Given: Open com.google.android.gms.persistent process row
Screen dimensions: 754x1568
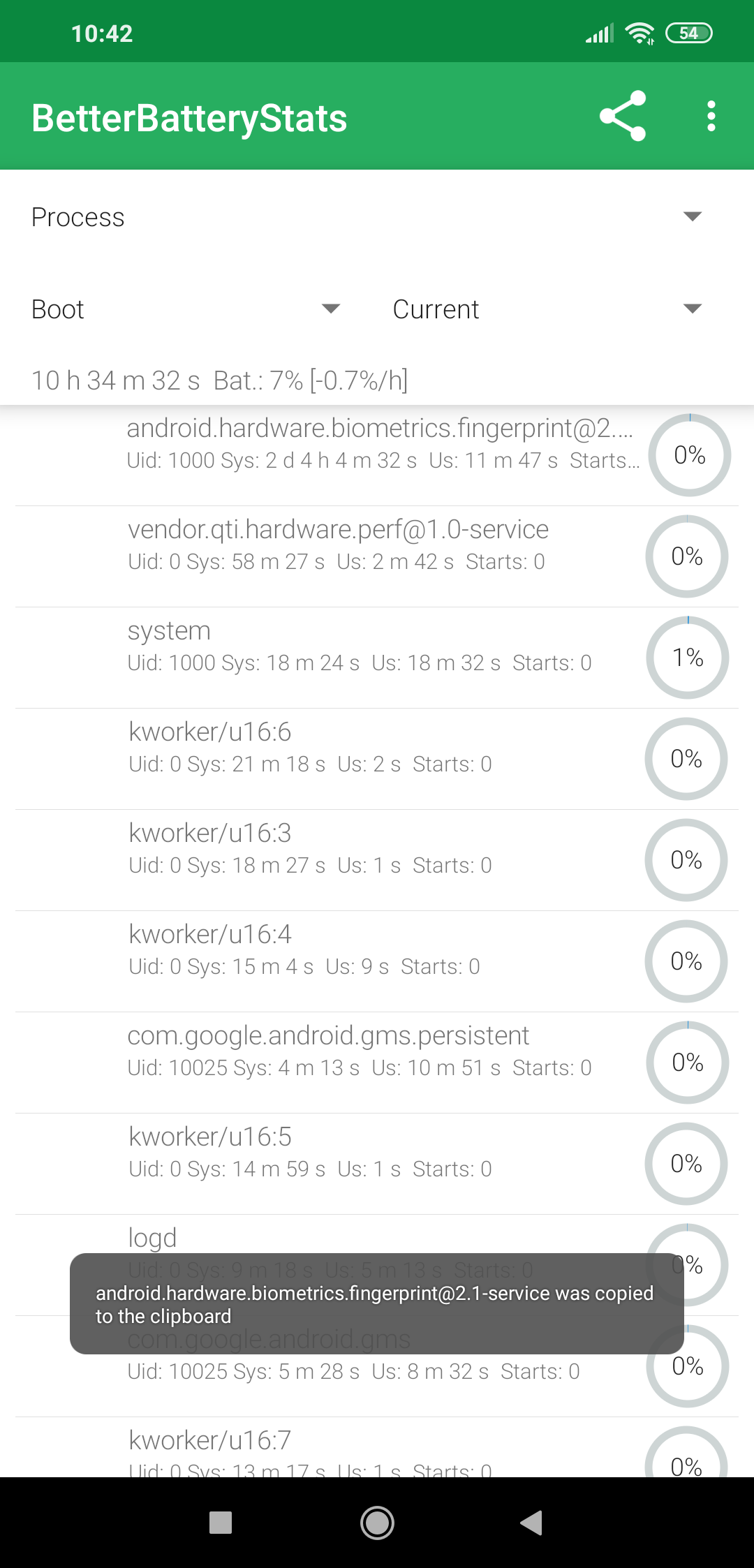Looking at the screenshot, I should point(377,1063).
